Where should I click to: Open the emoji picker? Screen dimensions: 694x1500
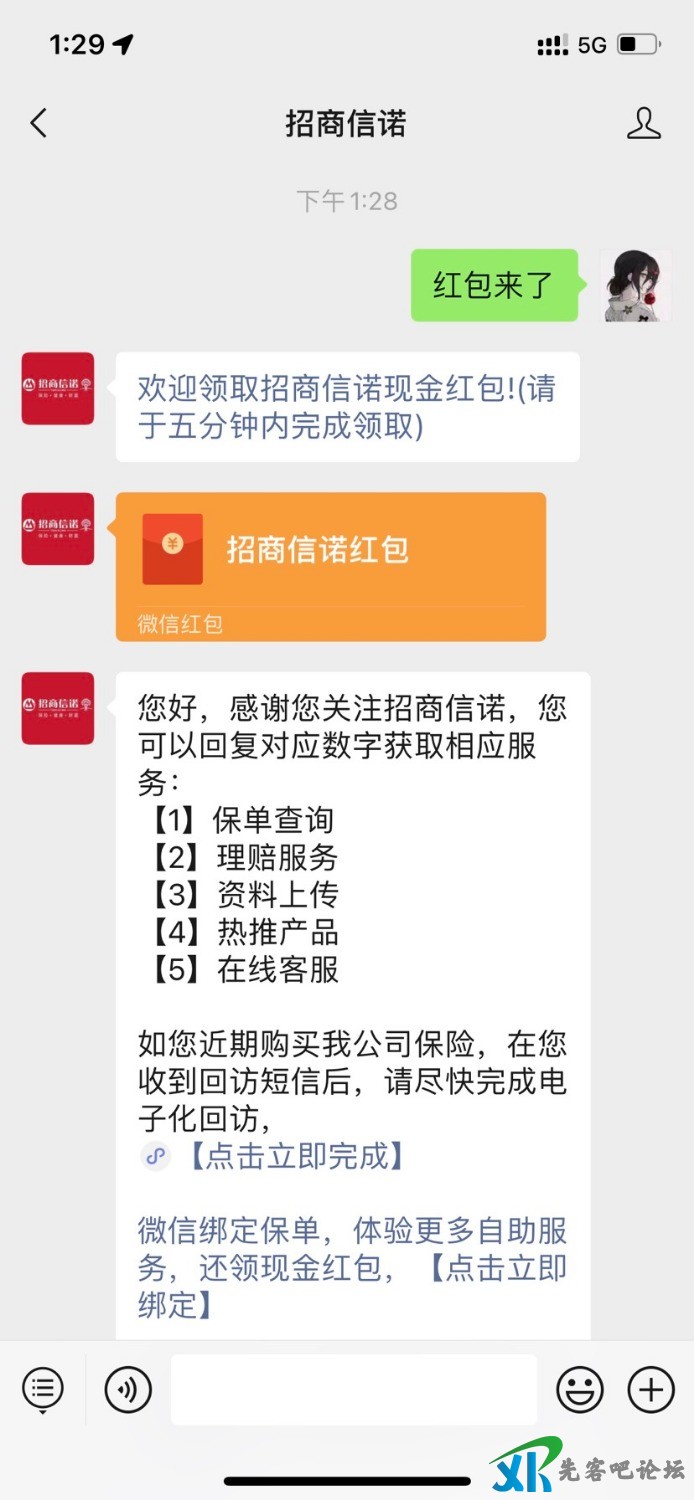click(579, 1389)
